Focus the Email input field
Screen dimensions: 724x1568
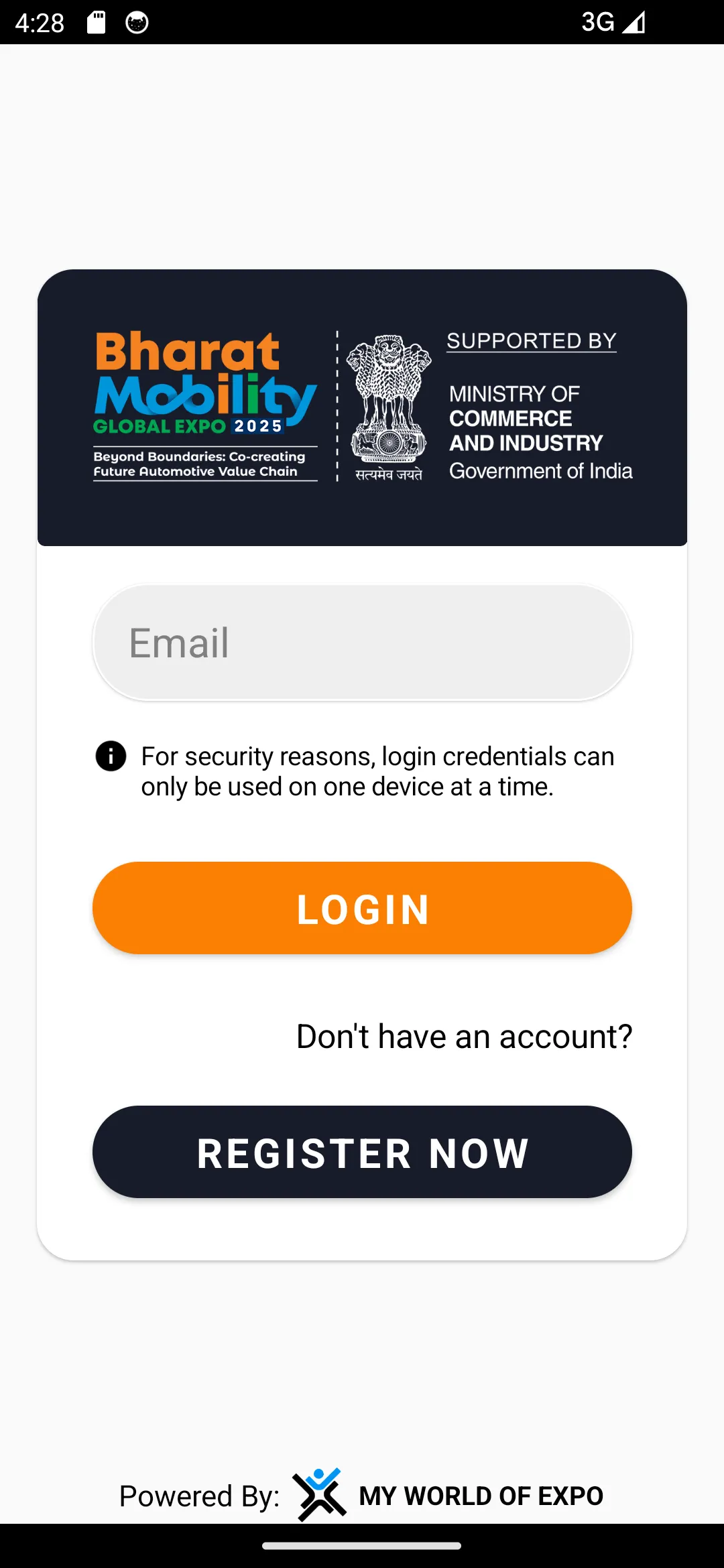[x=362, y=643]
